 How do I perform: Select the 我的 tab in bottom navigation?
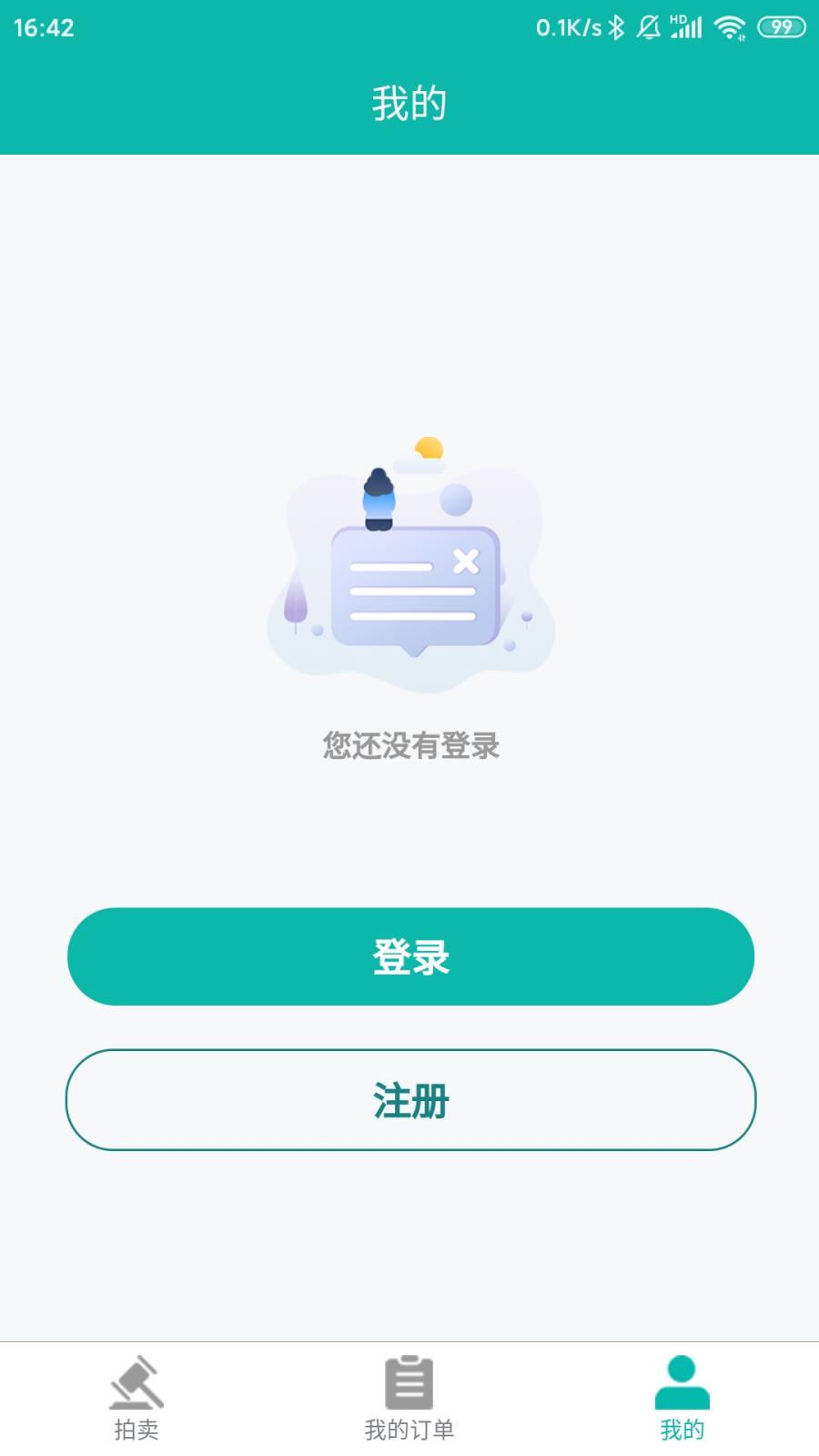click(x=681, y=1401)
